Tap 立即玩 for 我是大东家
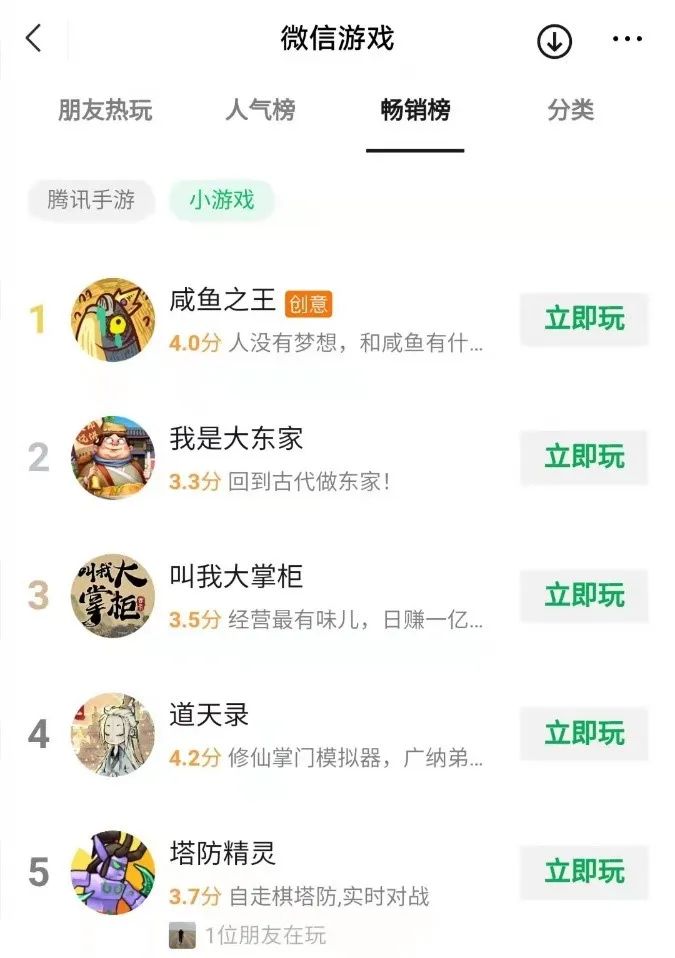The width and height of the screenshot is (675, 958). [x=584, y=458]
